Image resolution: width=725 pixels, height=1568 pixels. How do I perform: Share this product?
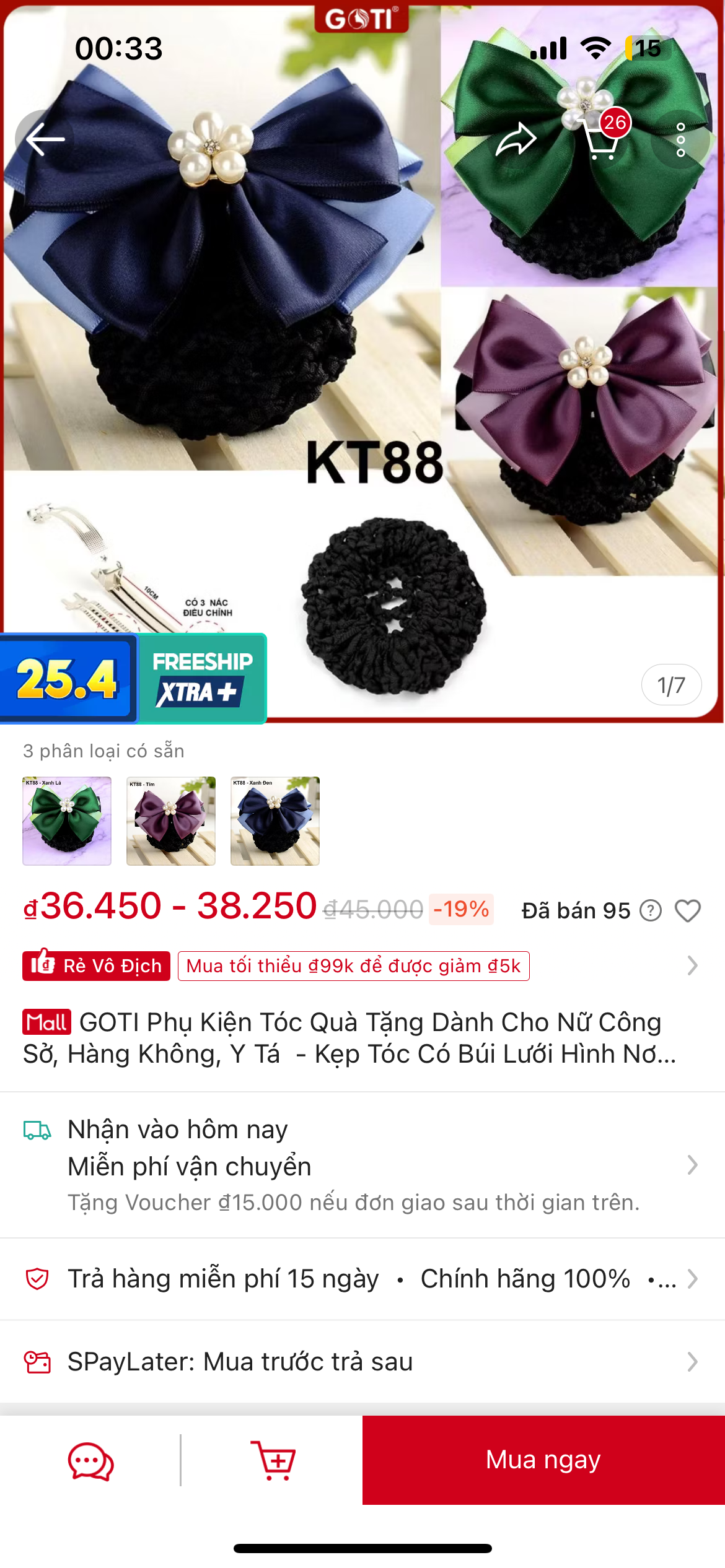[516, 139]
